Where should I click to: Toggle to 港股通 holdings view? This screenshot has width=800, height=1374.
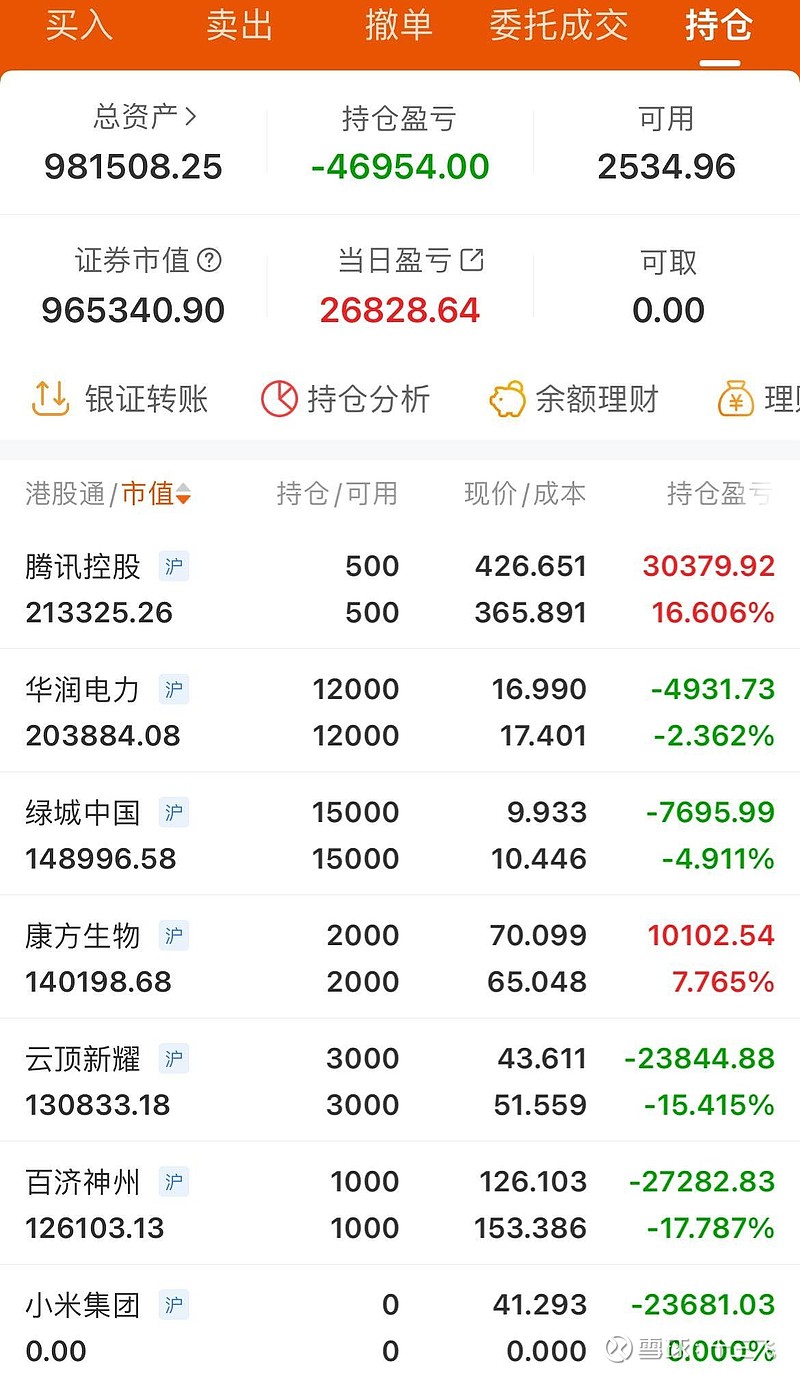[x=62, y=493]
